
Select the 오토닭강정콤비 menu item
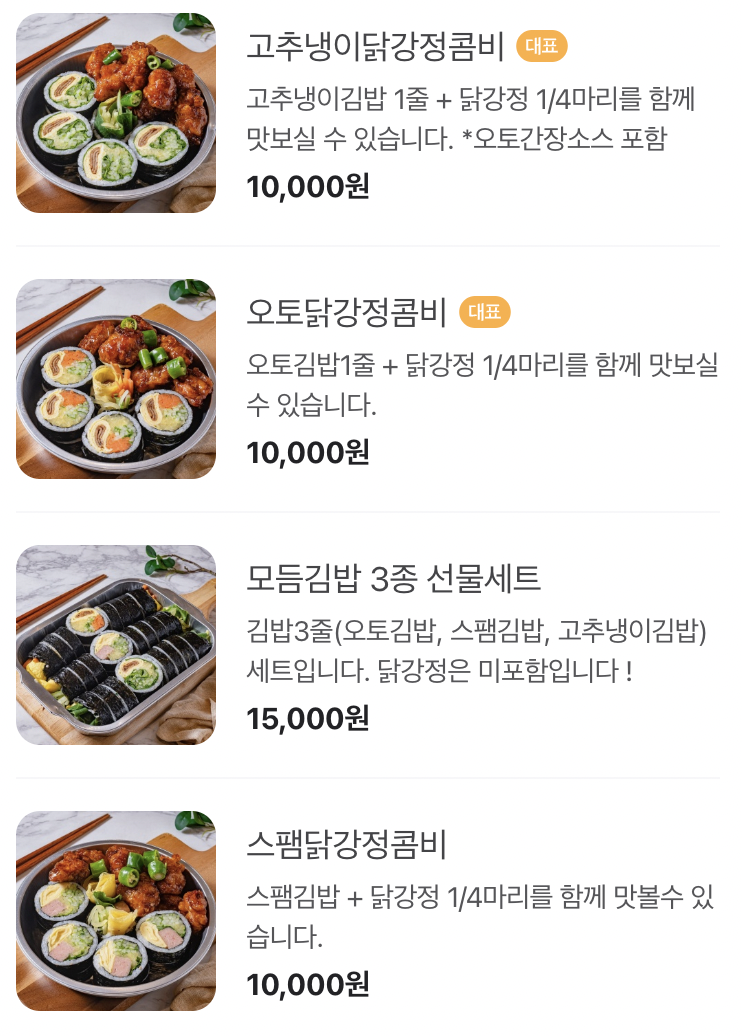click(x=346, y=313)
